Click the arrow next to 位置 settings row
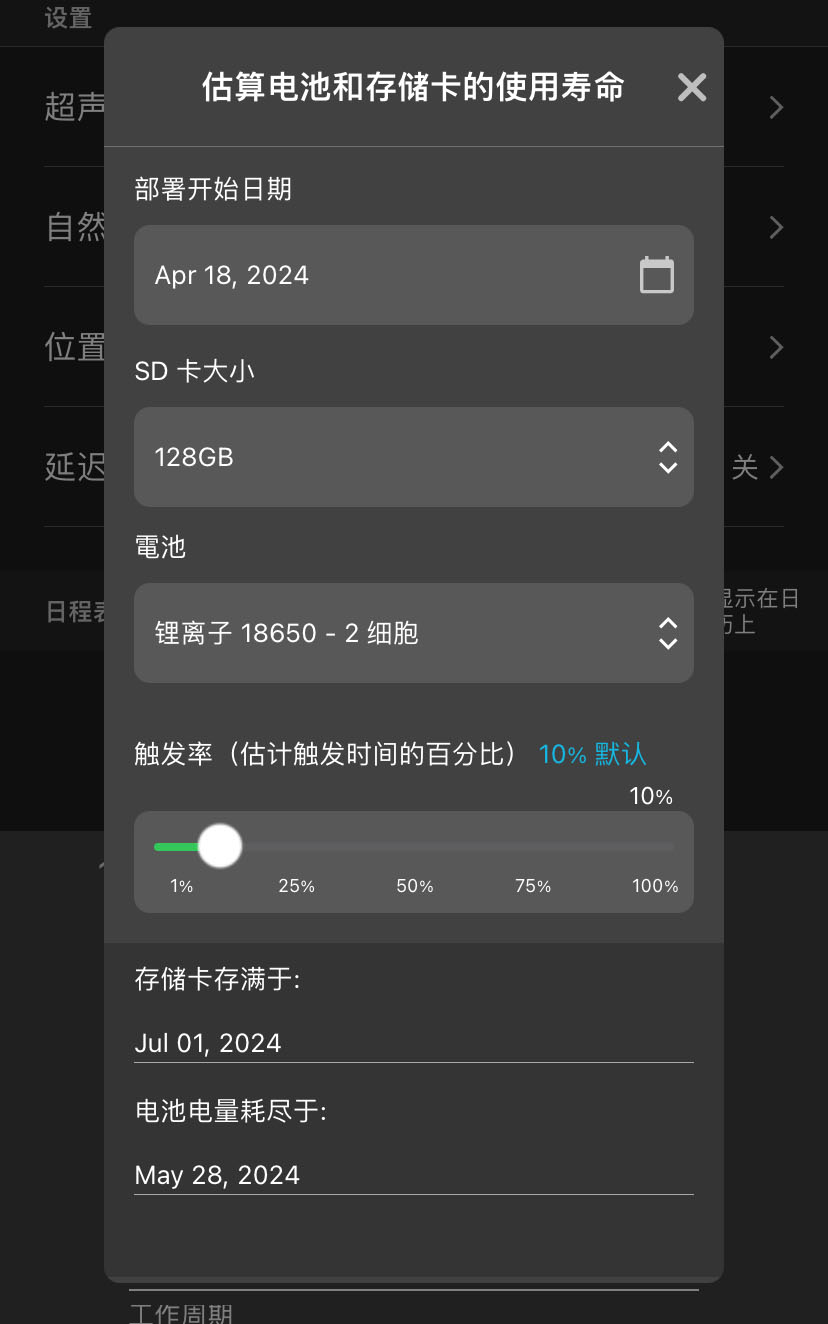The width and height of the screenshot is (828, 1324). [776, 347]
